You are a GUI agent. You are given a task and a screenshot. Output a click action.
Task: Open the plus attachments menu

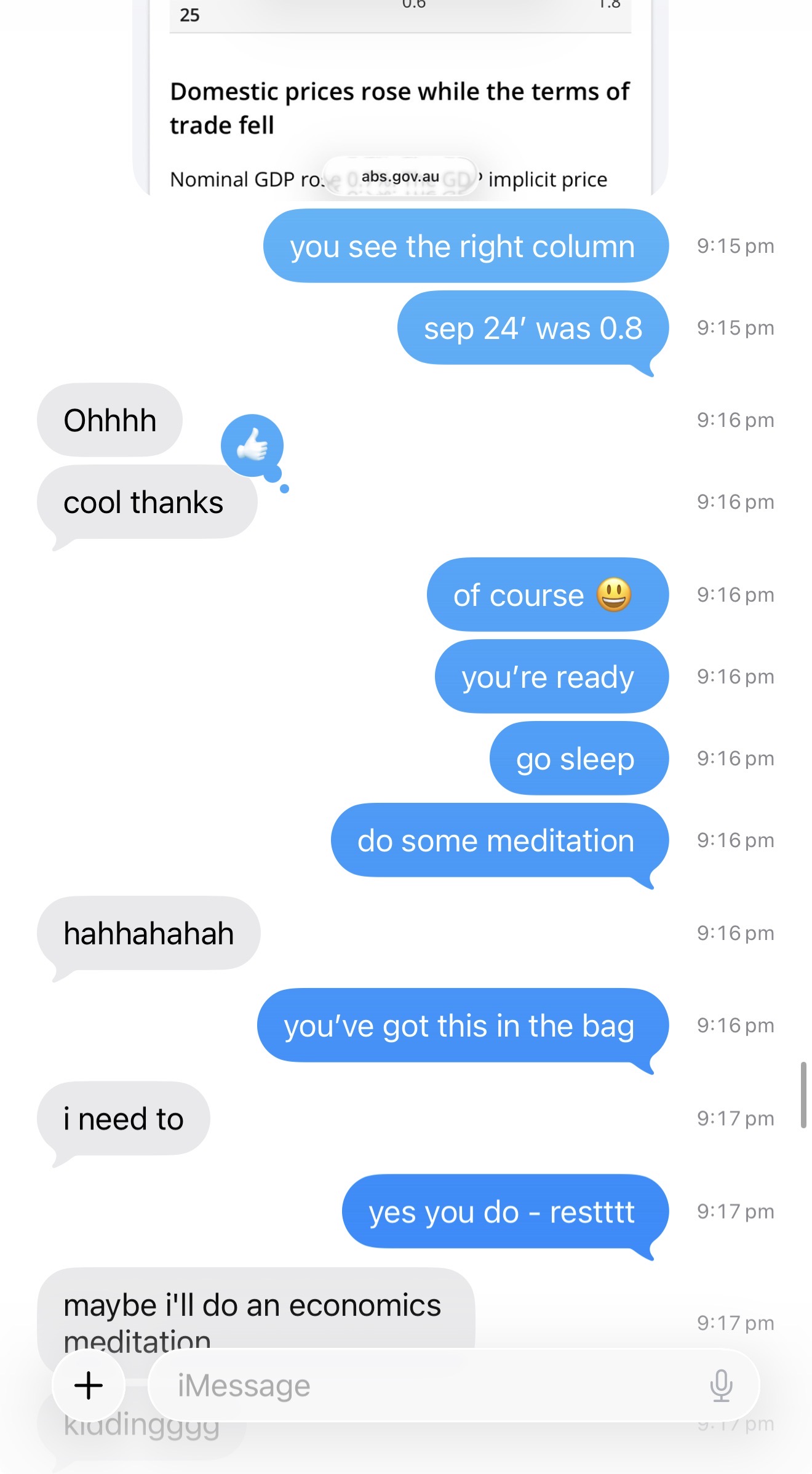click(x=89, y=1385)
